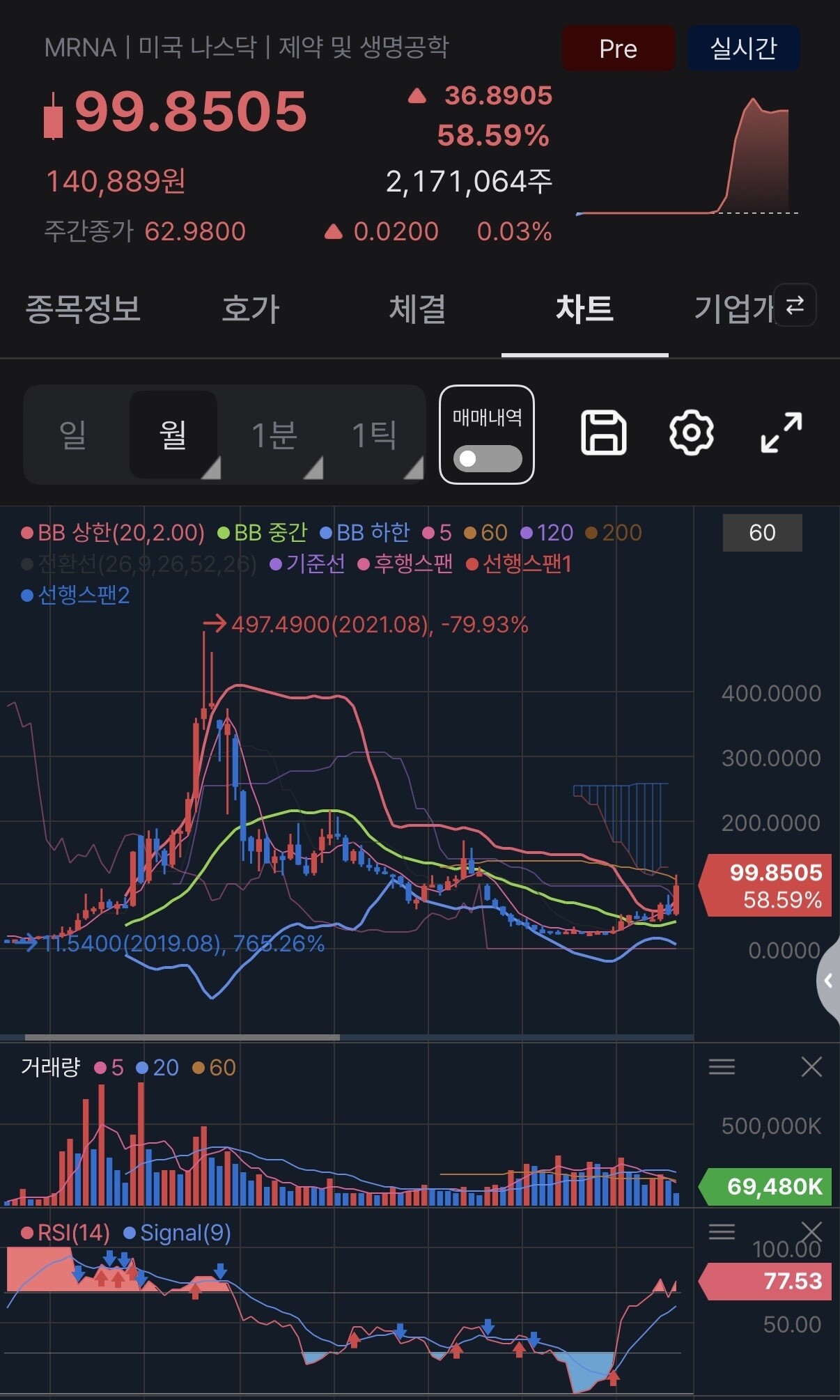This screenshot has width=840, height=1400.
Task: Open the RSI panel menu icon
Action: 722,1232
